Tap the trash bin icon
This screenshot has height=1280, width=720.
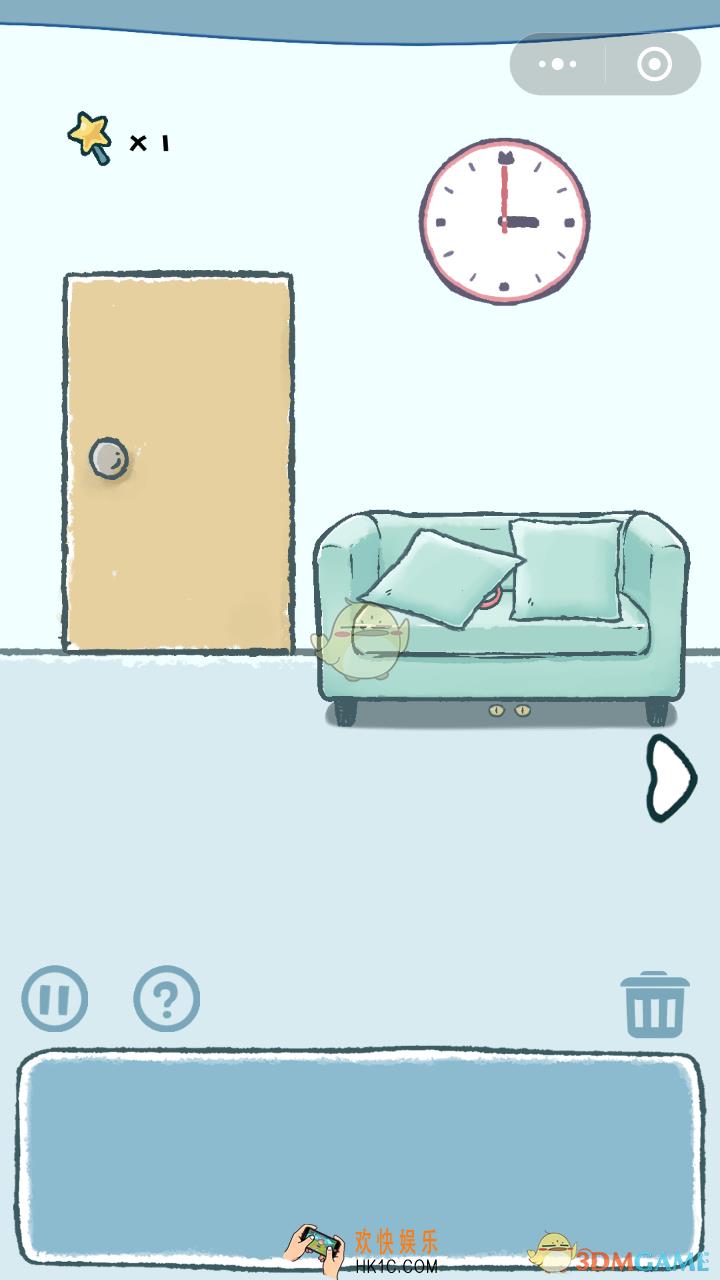[655, 1004]
